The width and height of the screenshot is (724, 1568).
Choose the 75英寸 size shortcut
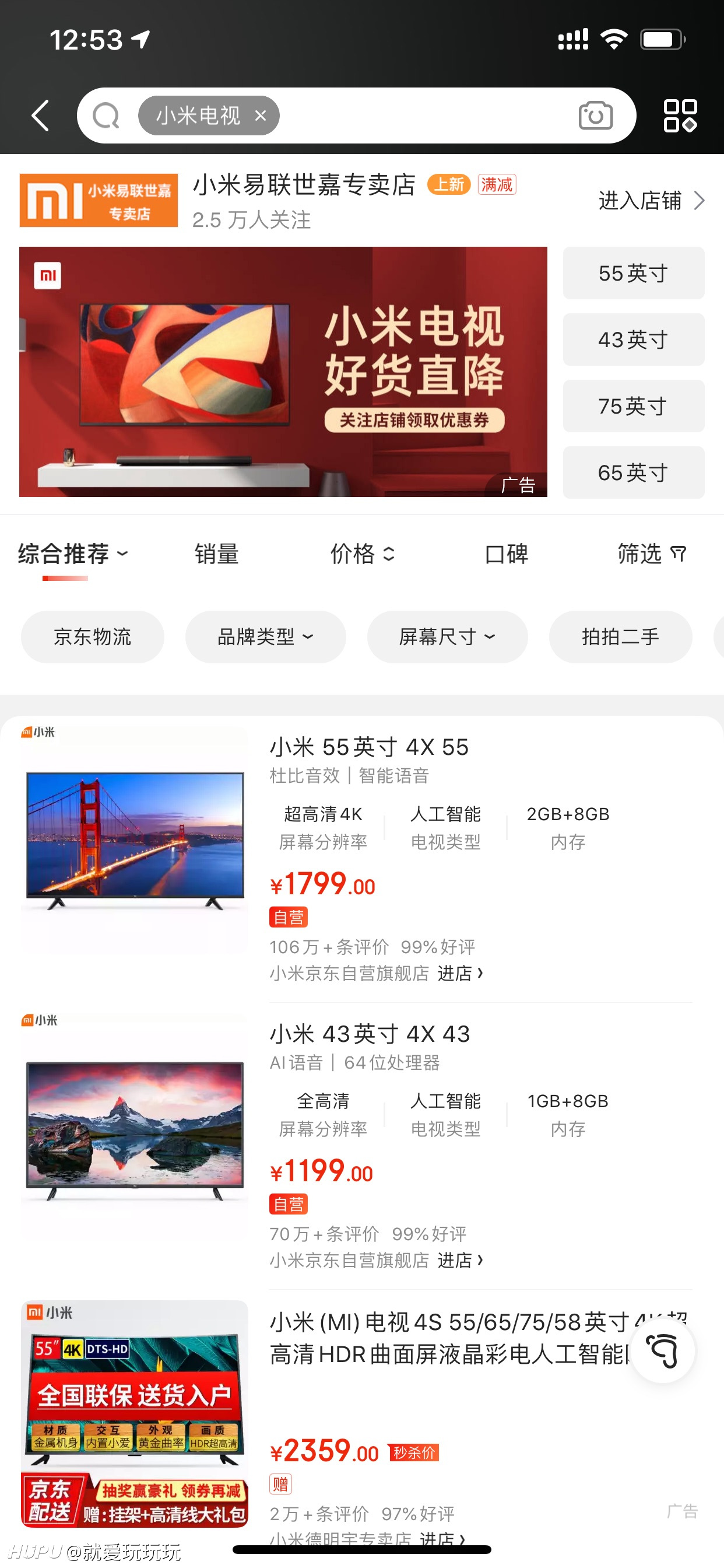coord(633,405)
